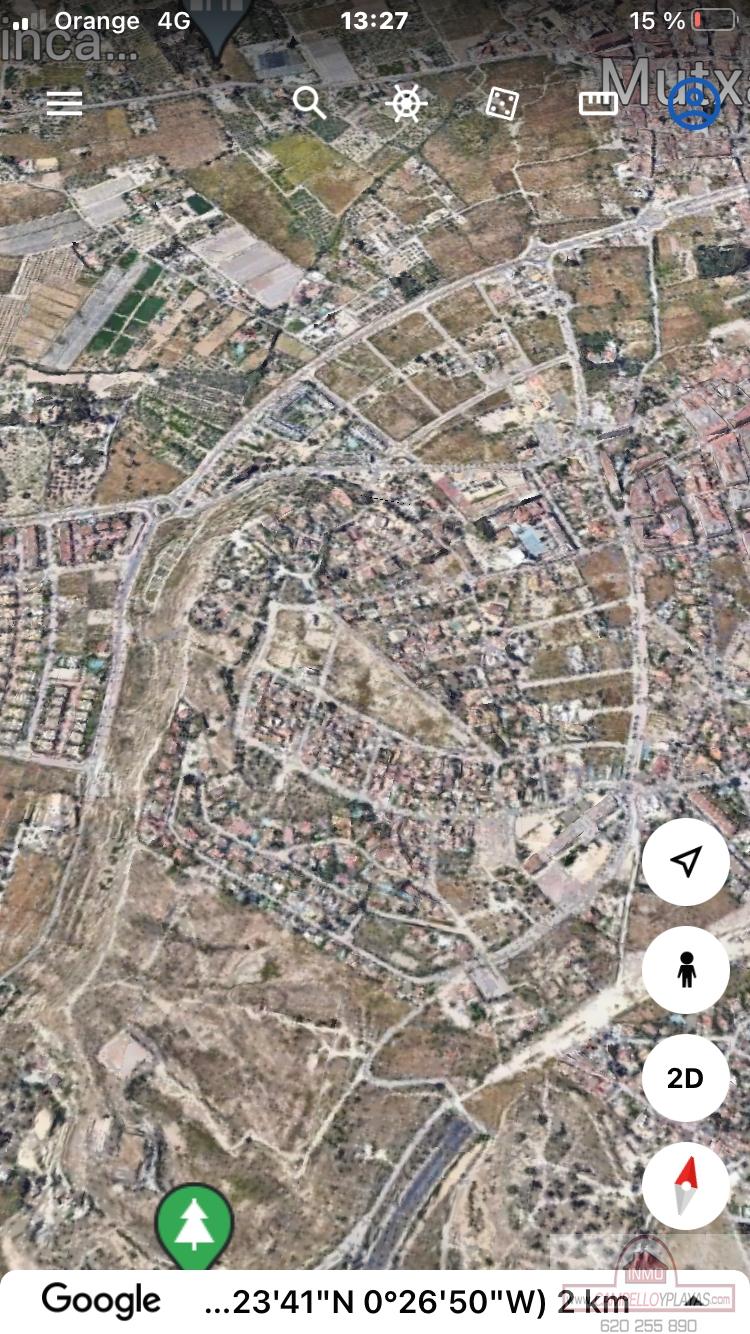Reset orientation with the compass
This screenshot has height=1334, width=750.
point(686,1186)
